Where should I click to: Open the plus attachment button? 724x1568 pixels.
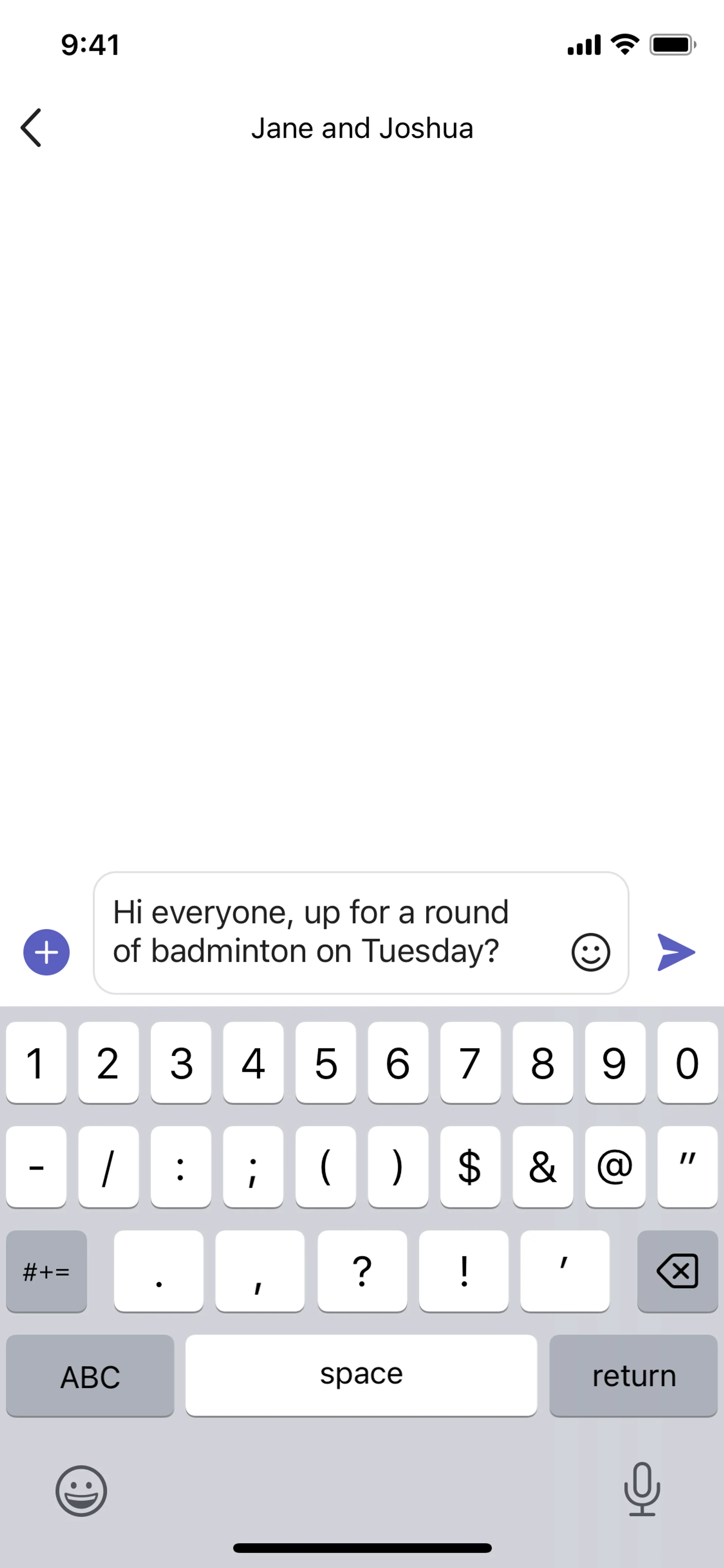[x=46, y=952]
